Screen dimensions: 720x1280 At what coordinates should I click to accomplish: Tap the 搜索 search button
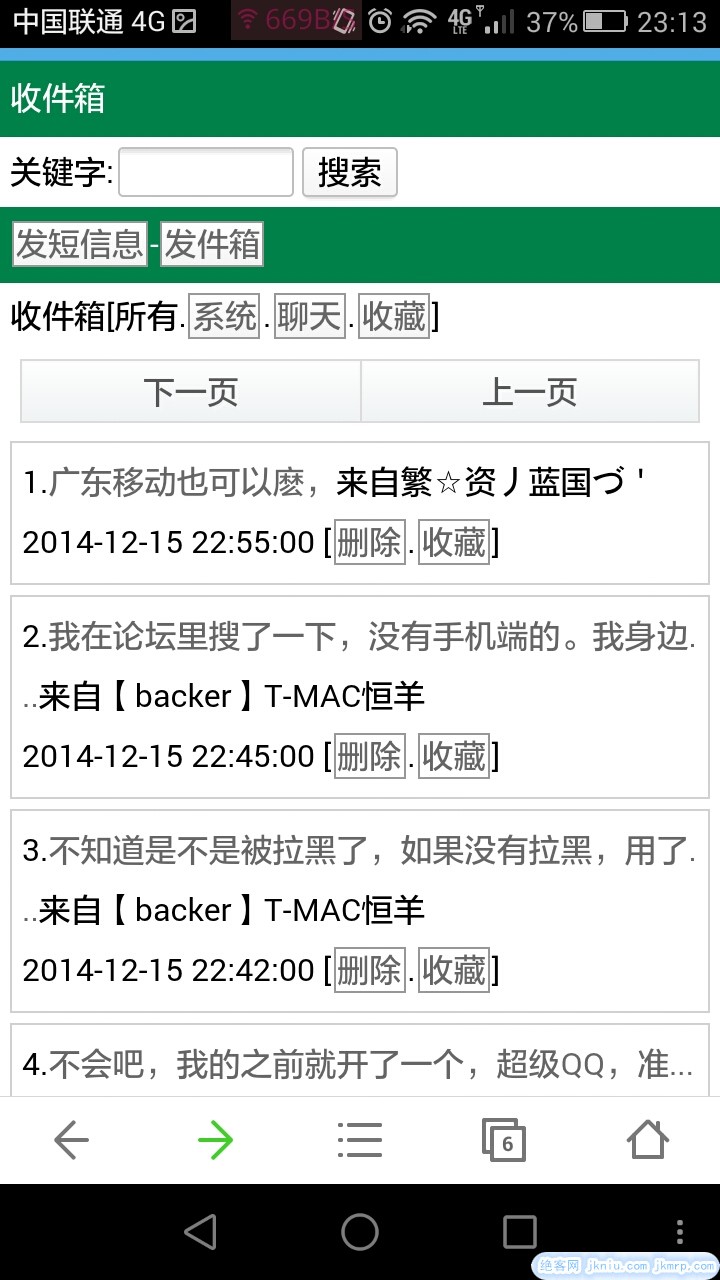(349, 172)
